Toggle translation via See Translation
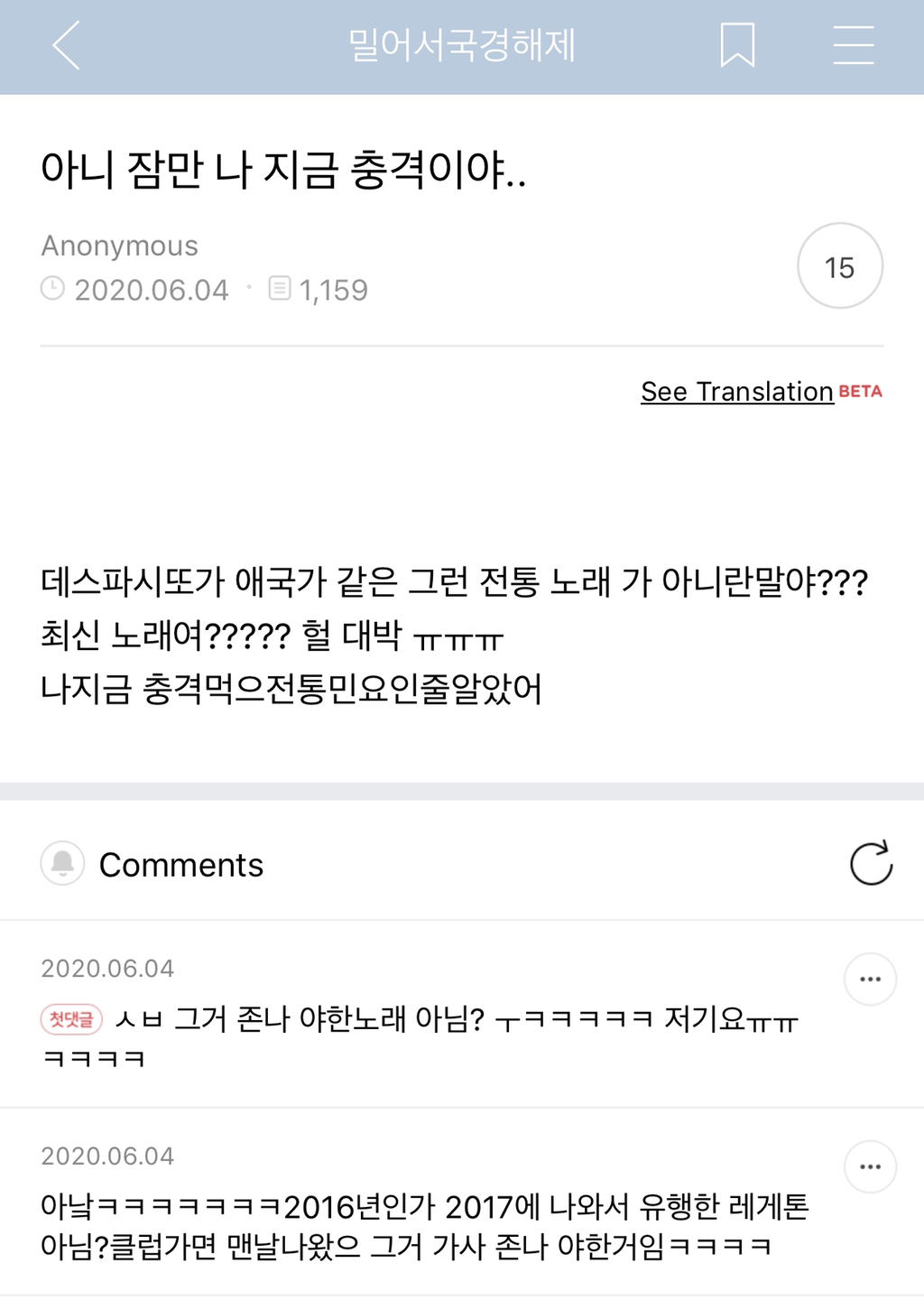 point(735,392)
